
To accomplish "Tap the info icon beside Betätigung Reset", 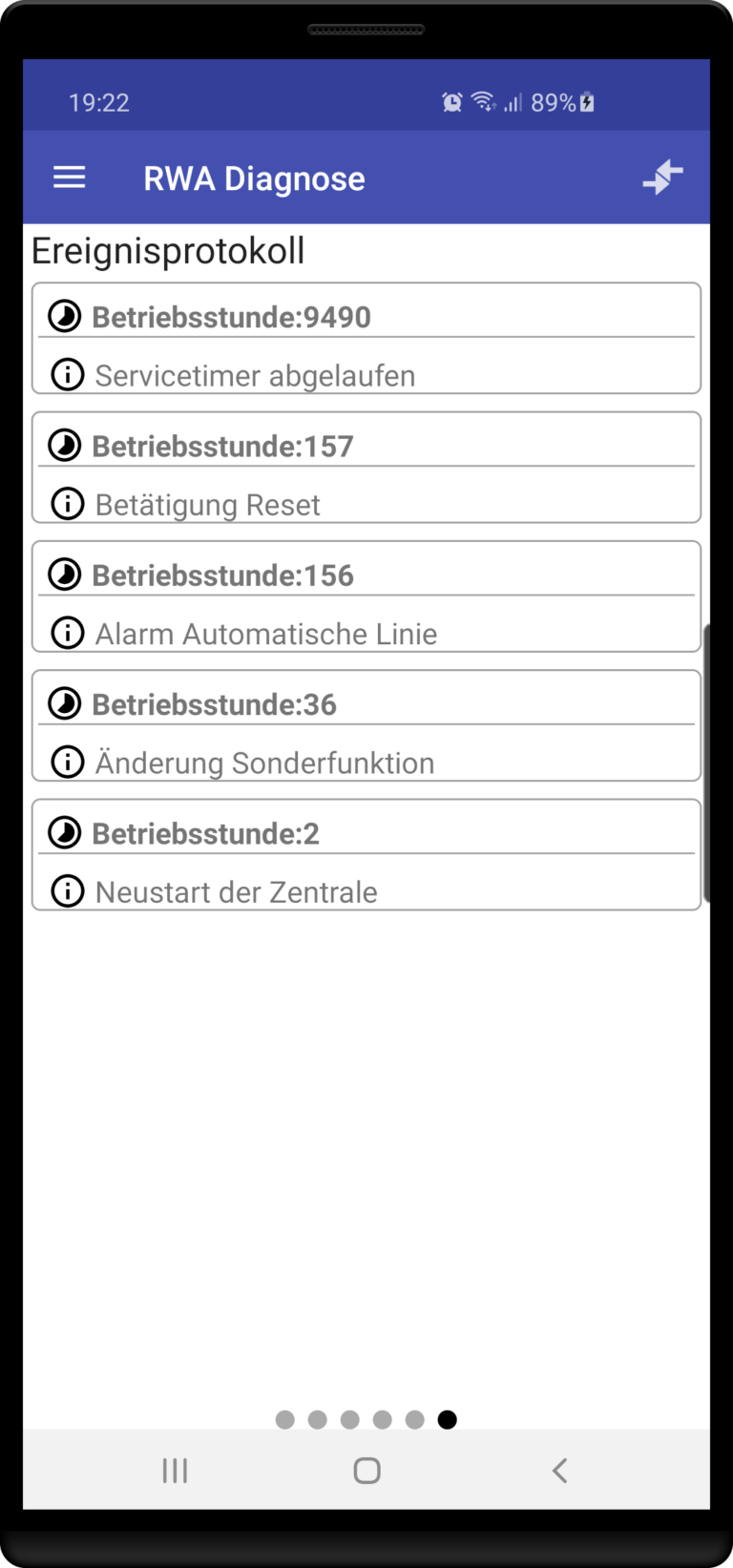I will 67,503.
